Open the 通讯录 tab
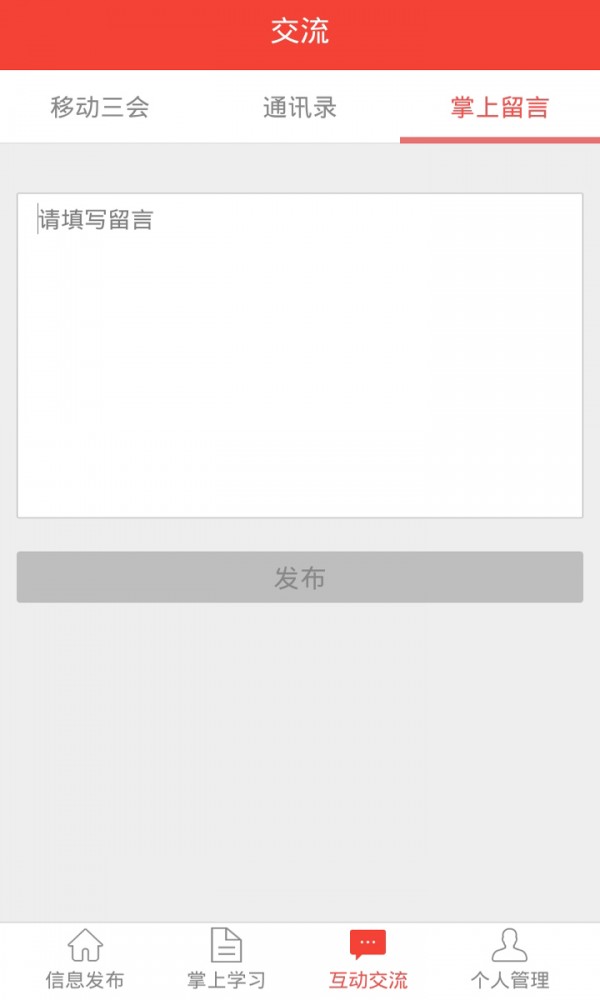 click(x=300, y=107)
